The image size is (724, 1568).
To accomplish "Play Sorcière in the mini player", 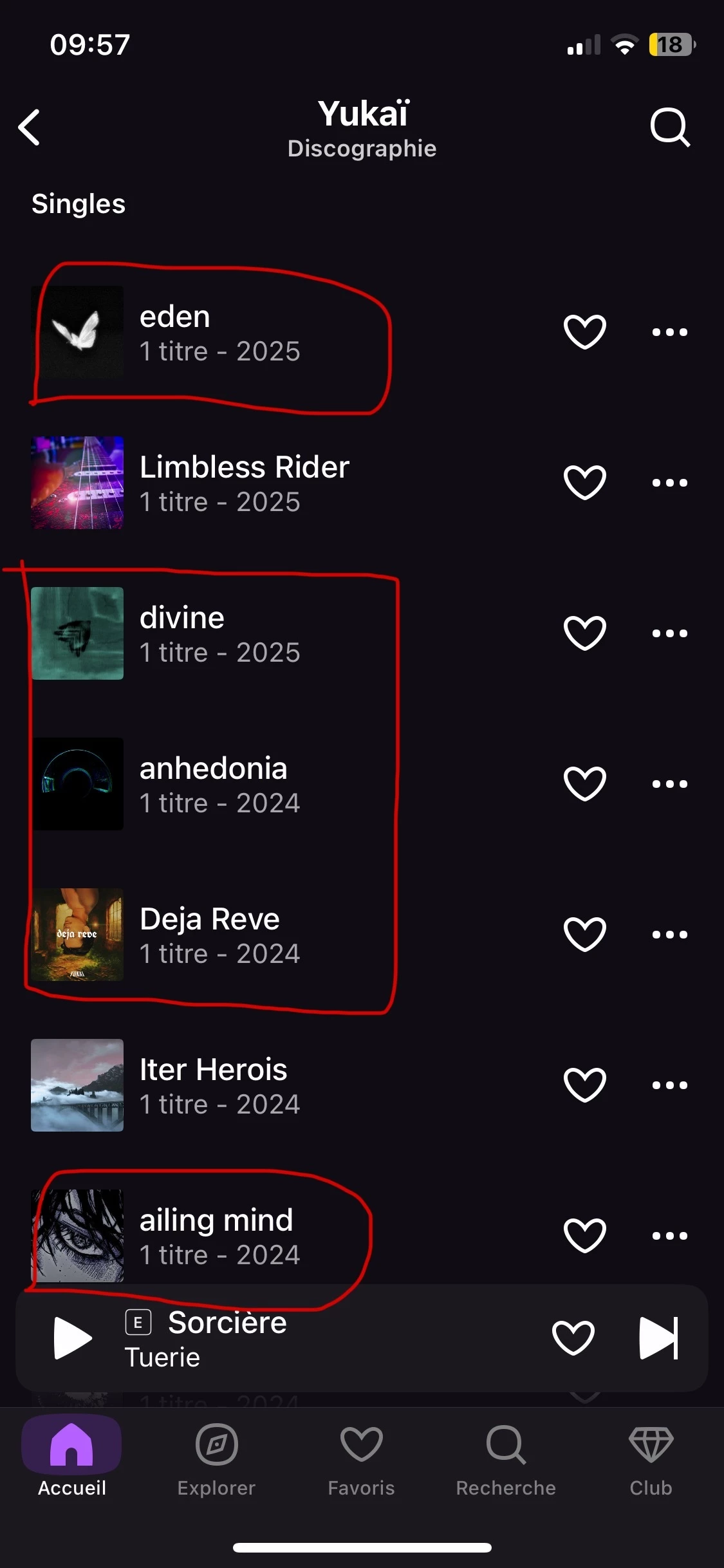I will point(72,1338).
